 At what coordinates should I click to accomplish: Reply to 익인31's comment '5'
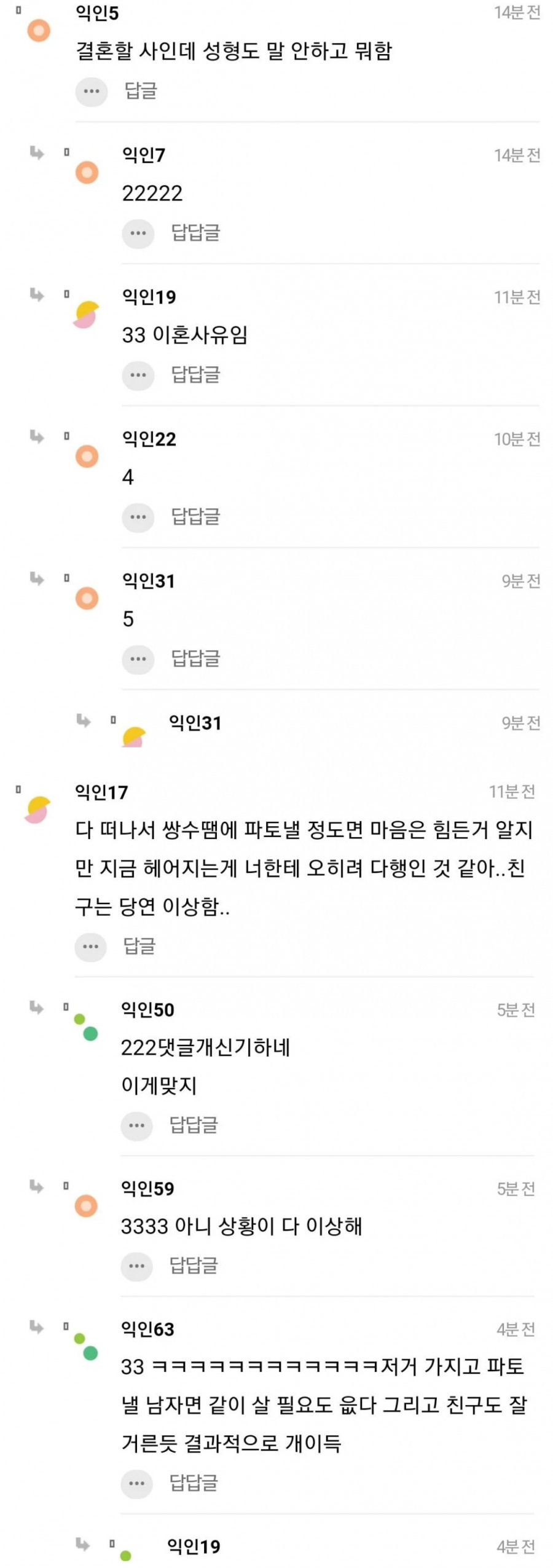point(195,659)
